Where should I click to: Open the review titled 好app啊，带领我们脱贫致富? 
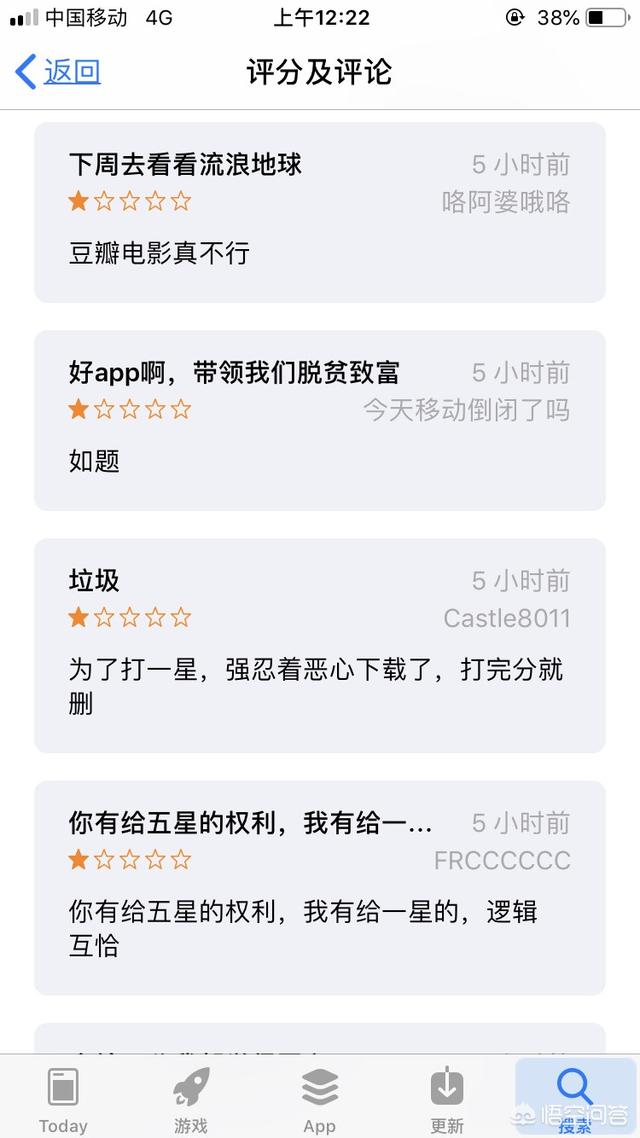[320, 420]
